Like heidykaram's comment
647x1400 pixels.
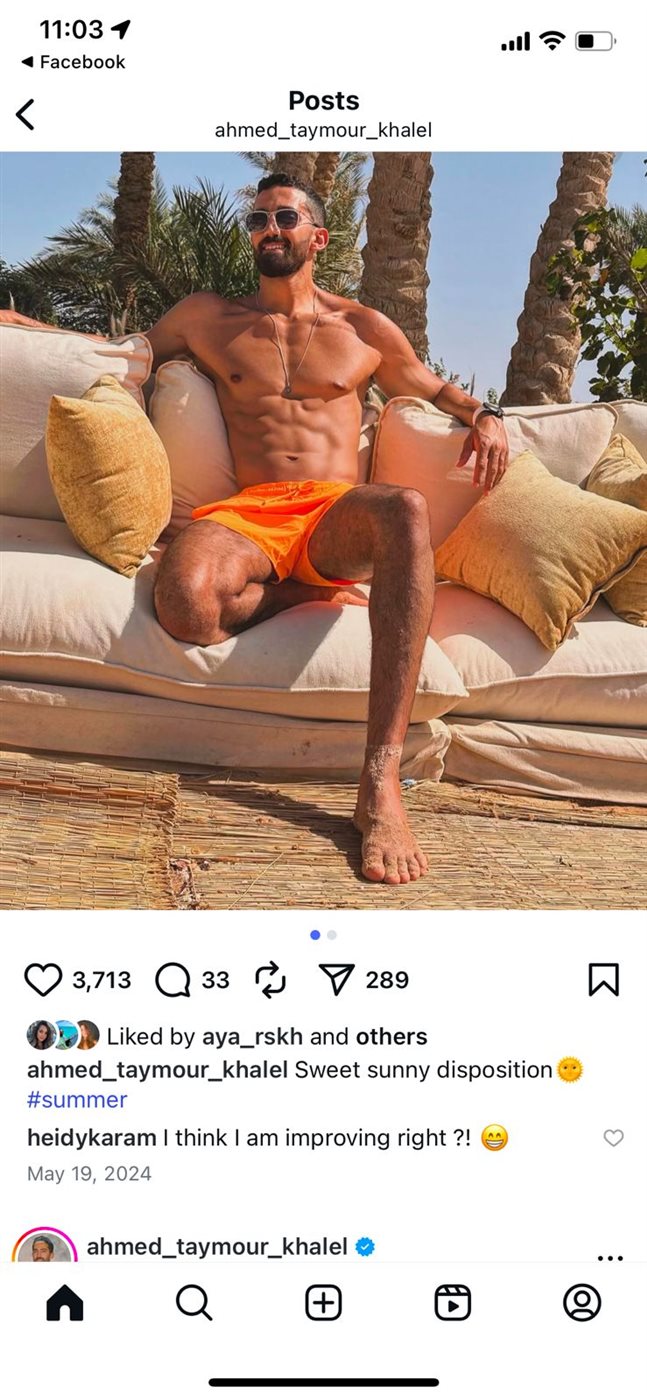pos(613,1138)
